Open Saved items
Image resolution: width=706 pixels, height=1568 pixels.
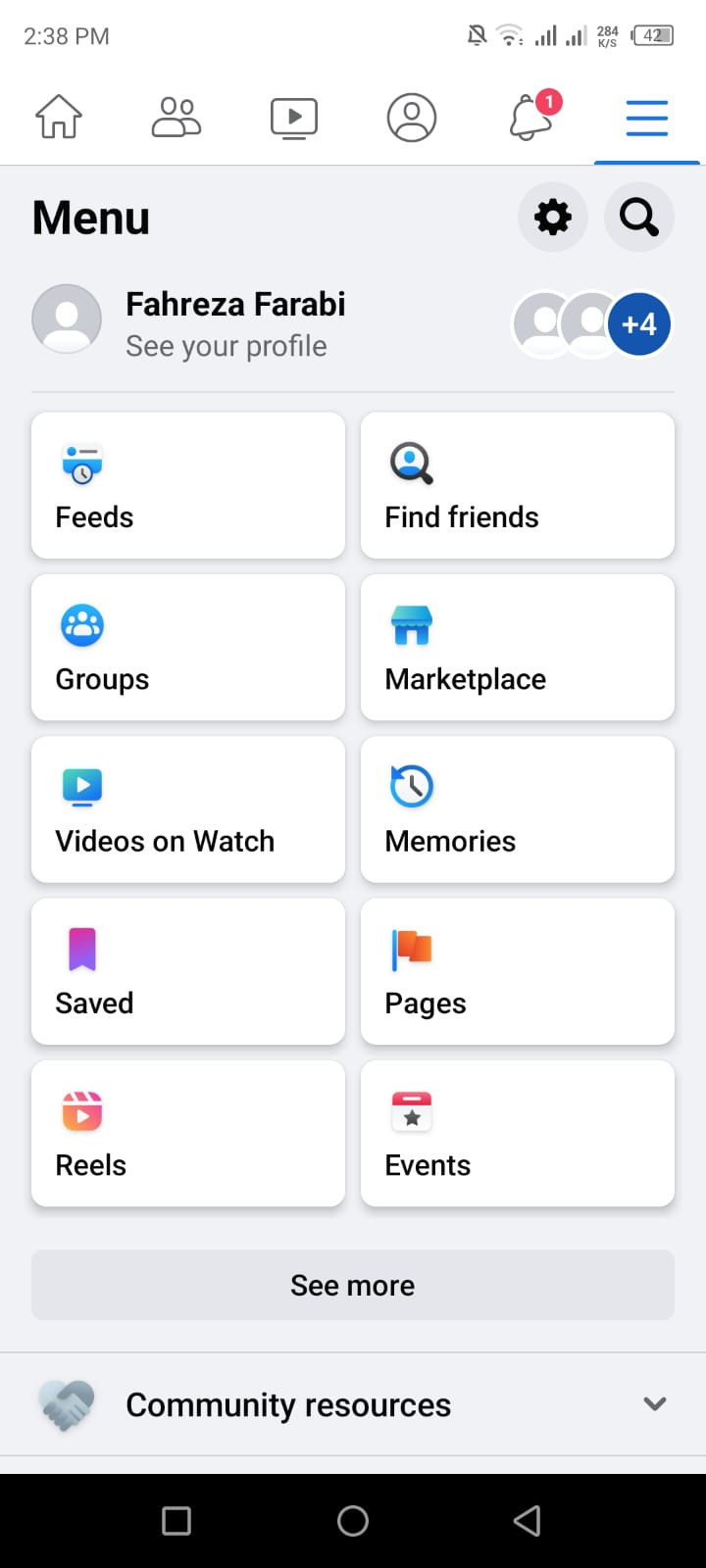pos(188,971)
